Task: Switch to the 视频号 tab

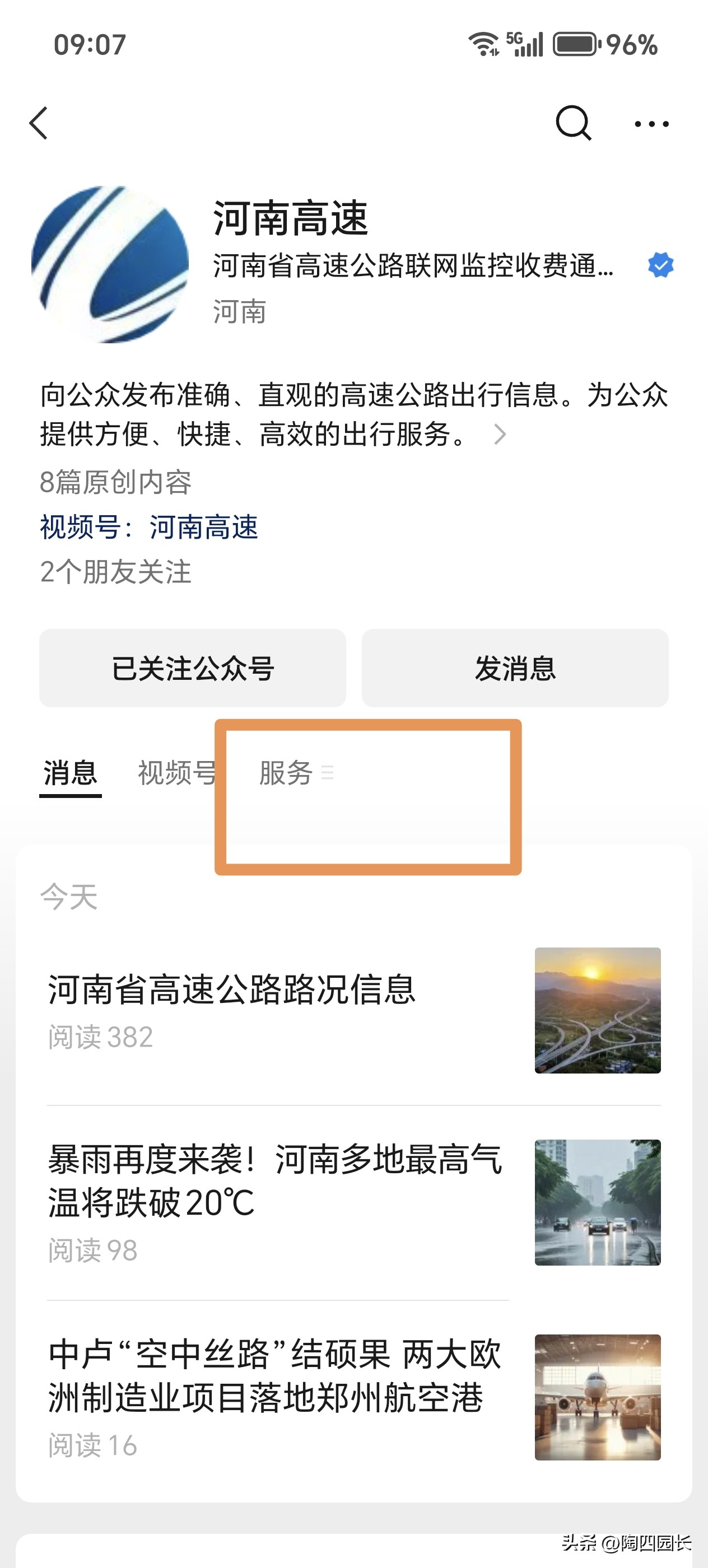Action: coord(177,773)
